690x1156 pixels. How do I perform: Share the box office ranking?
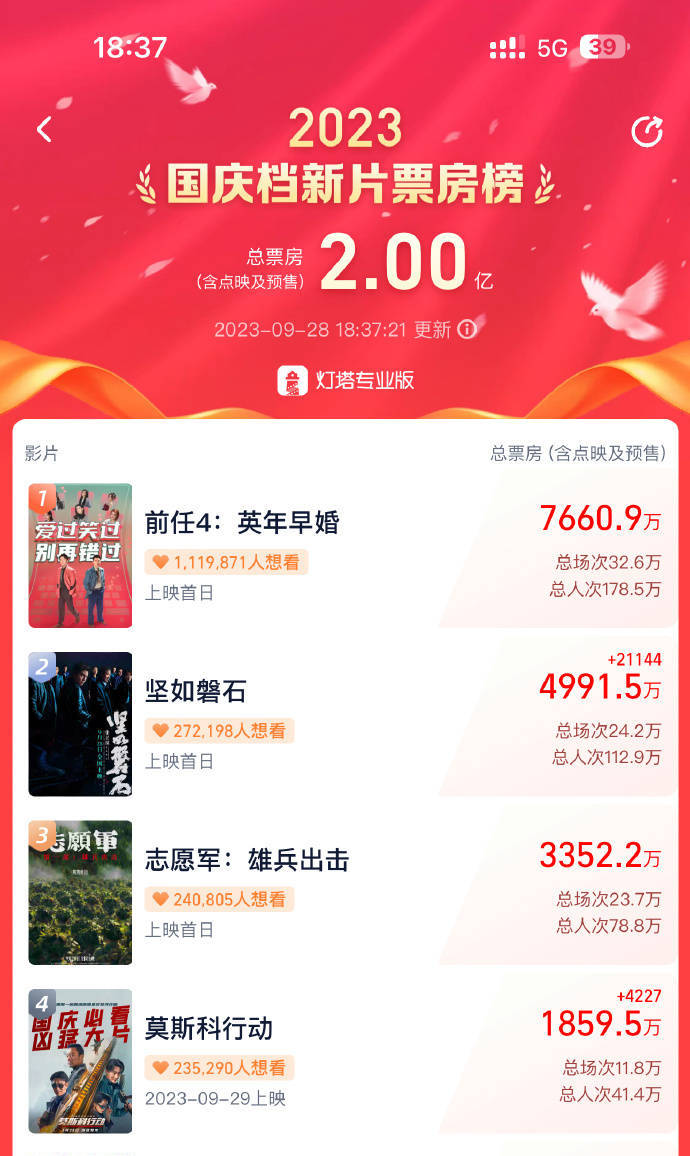(647, 132)
